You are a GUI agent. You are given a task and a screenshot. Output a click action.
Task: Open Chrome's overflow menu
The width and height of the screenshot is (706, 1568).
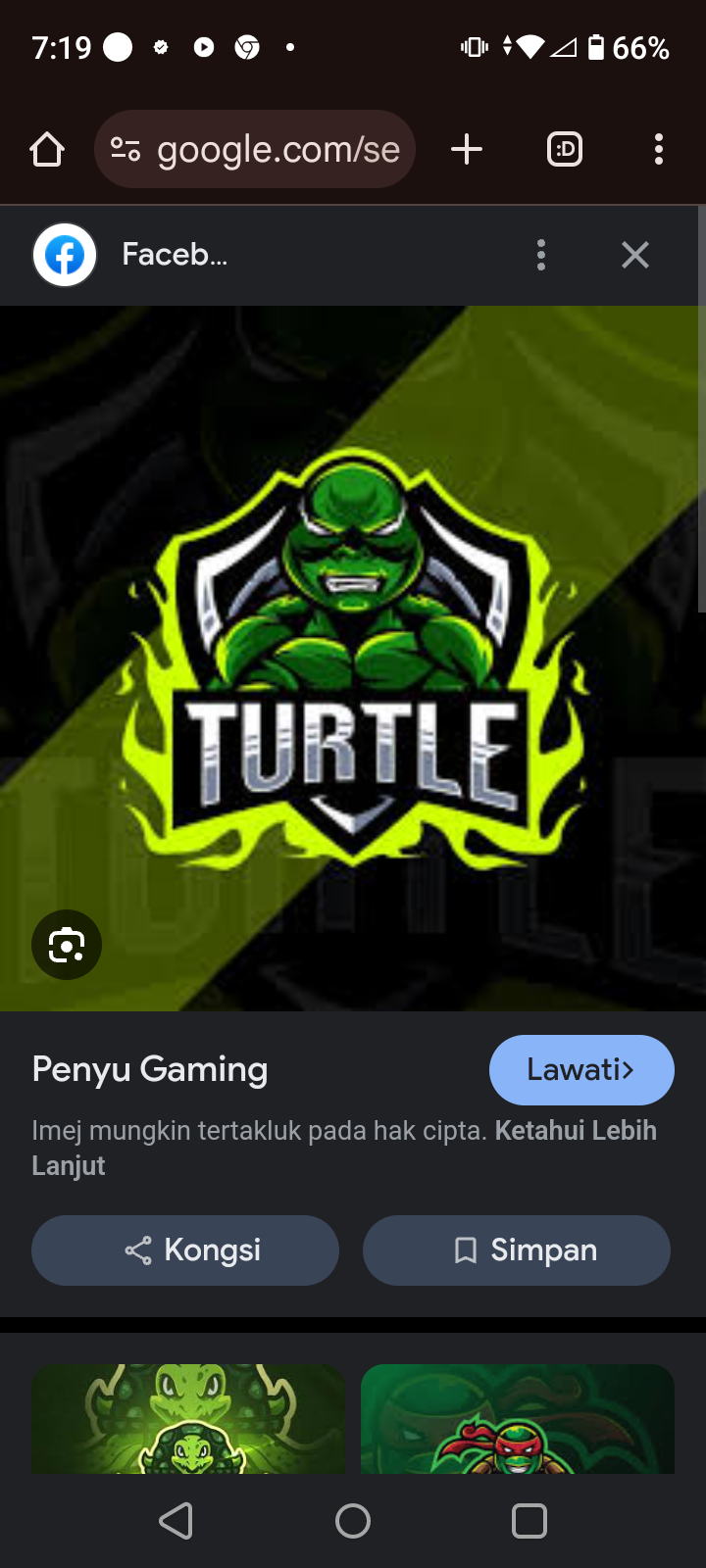pyautogui.click(x=658, y=150)
